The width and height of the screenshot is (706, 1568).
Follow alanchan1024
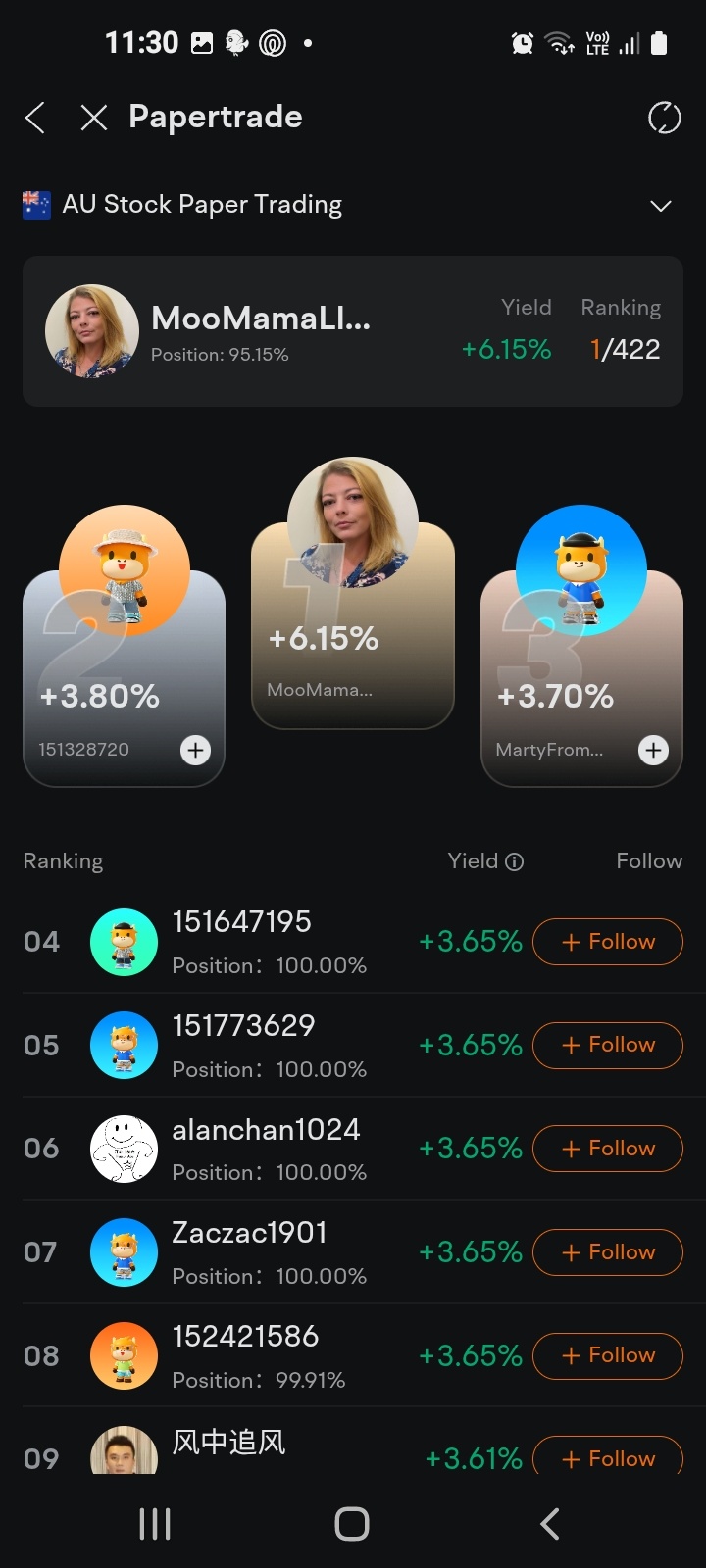pos(608,1149)
